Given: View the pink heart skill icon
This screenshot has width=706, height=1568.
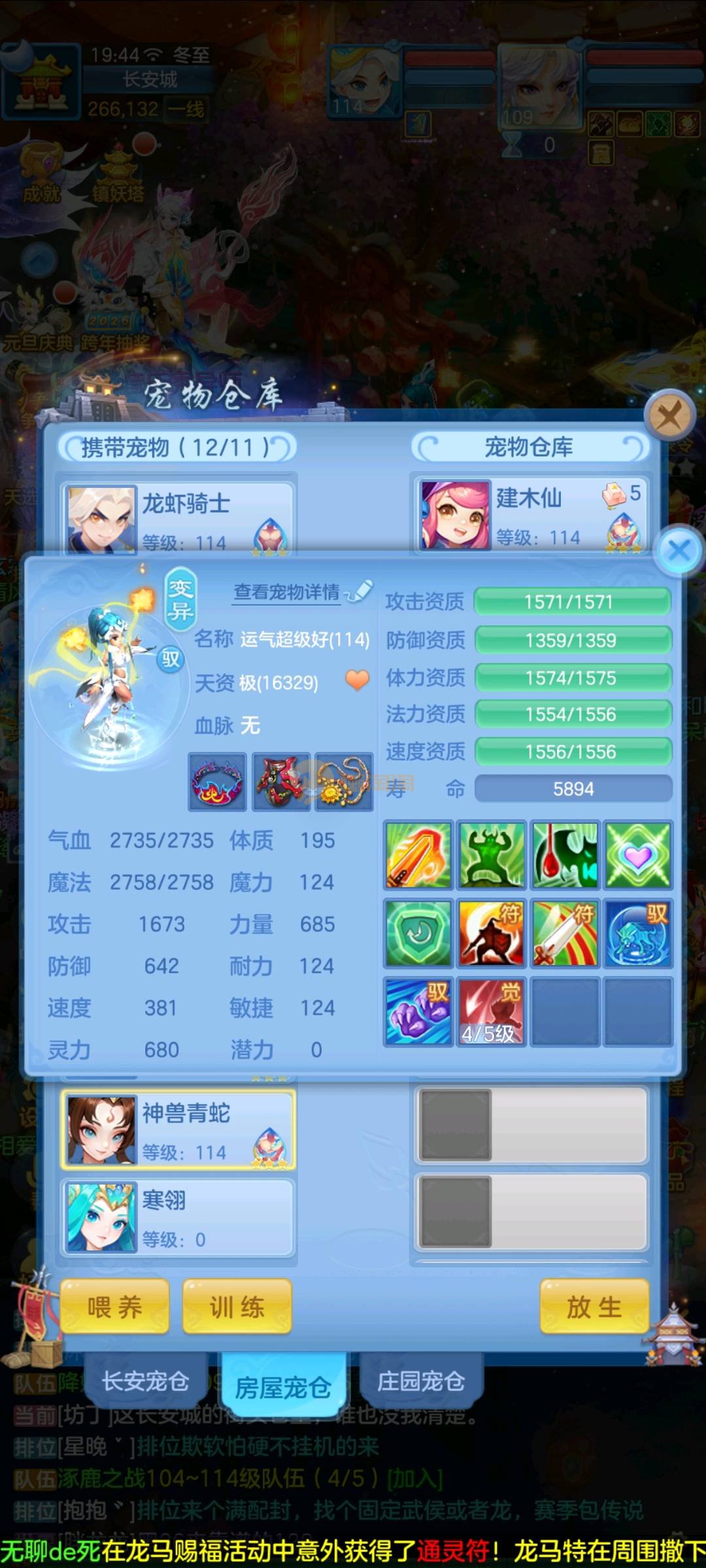Looking at the screenshot, I should tap(637, 855).
